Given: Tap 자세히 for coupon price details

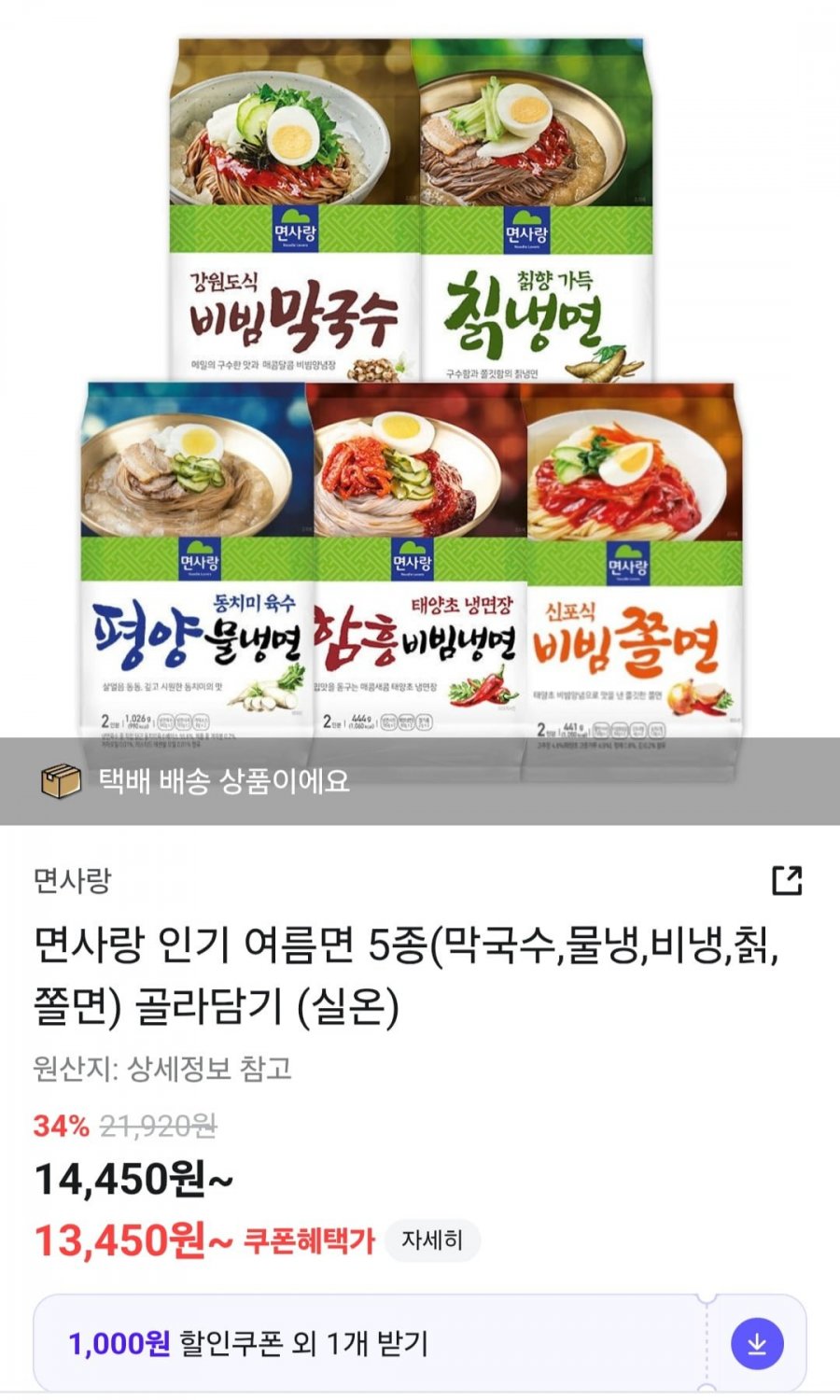Looking at the screenshot, I should [x=432, y=1239].
